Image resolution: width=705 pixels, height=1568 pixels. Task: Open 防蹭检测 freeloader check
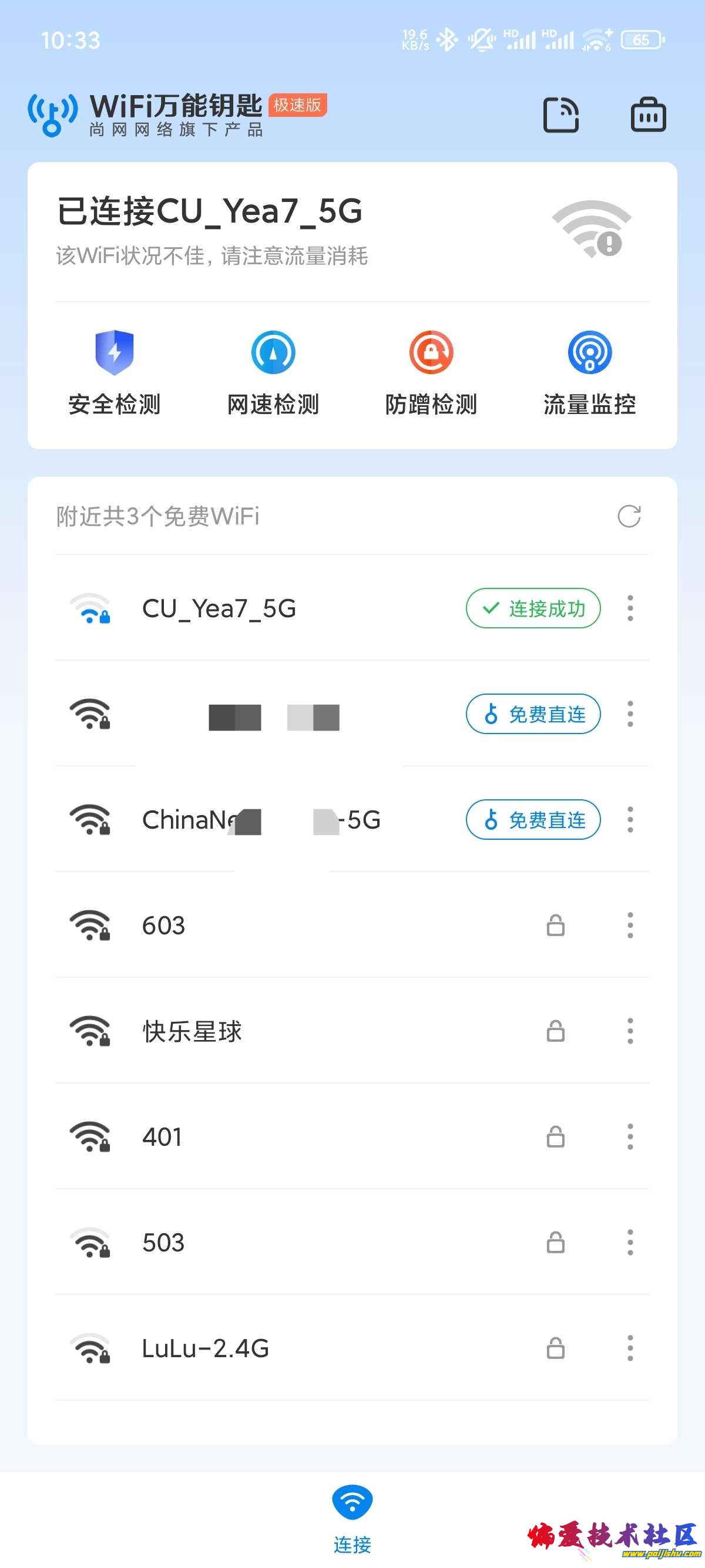(431, 372)
